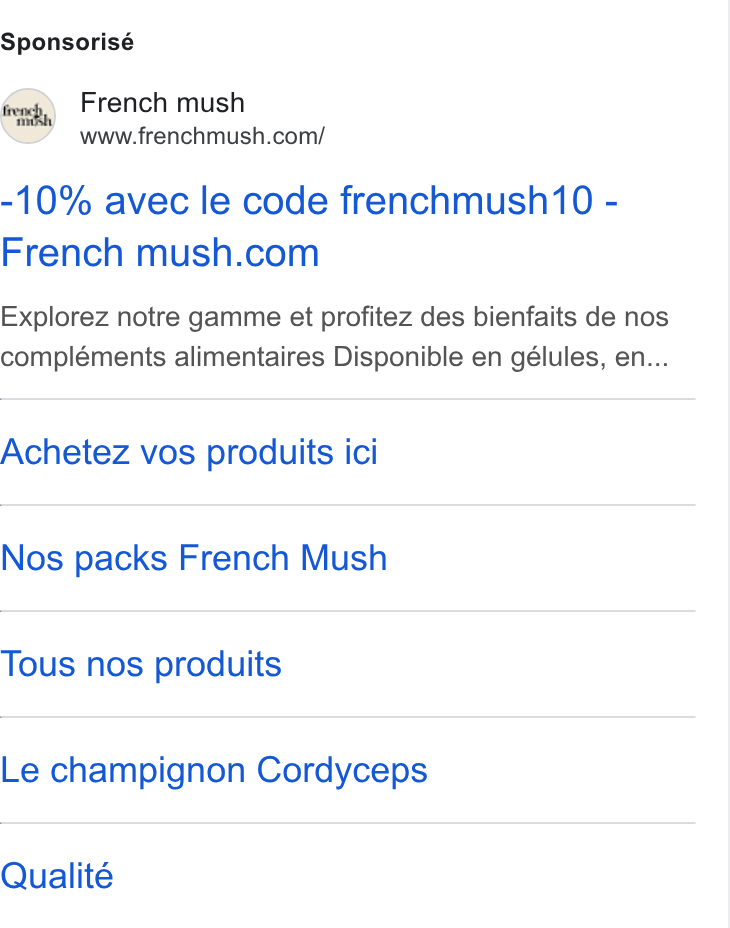Open Le champignon Cordyceps link
Screen dimensions: 730x928
click(214, 770)
